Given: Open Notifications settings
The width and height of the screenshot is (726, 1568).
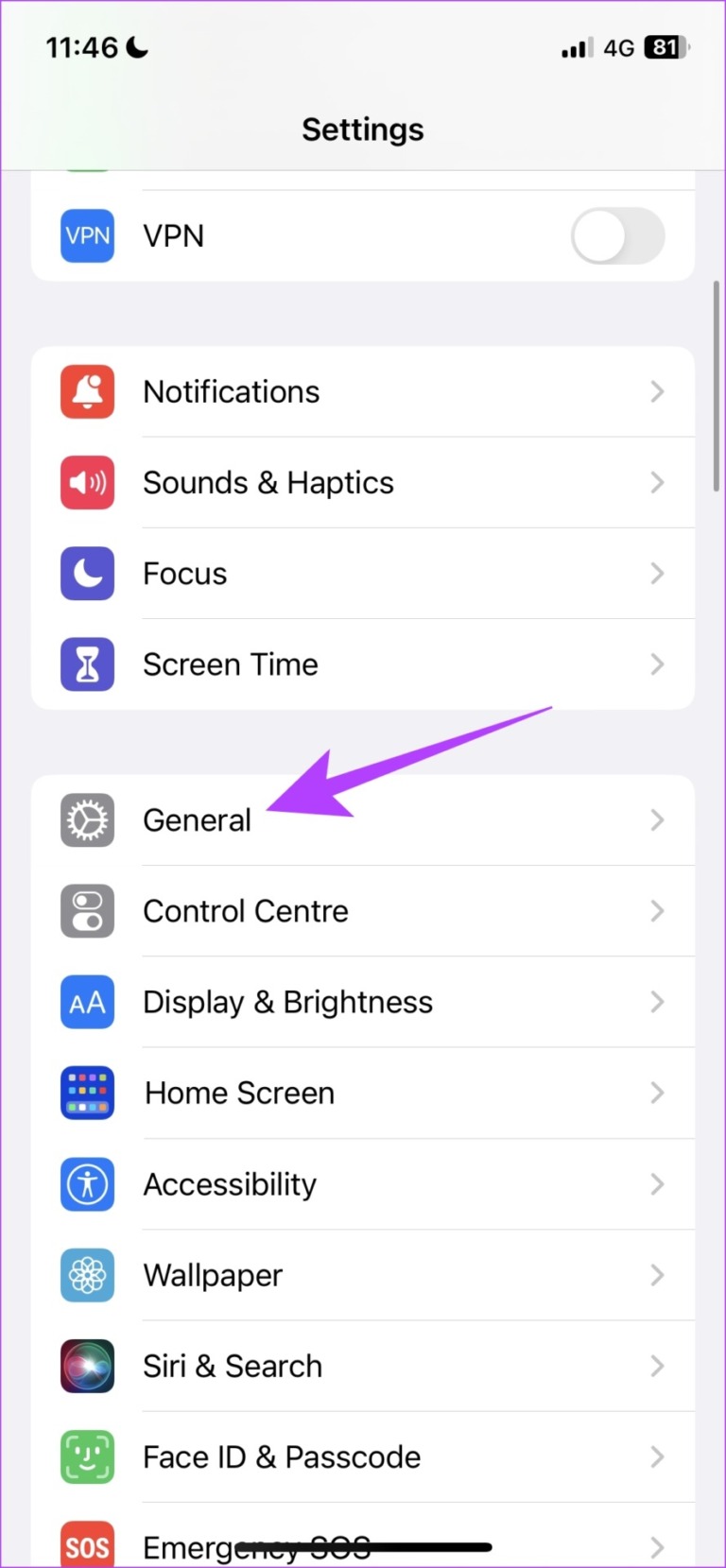Looking at the screenshot, I should [363, 391].
